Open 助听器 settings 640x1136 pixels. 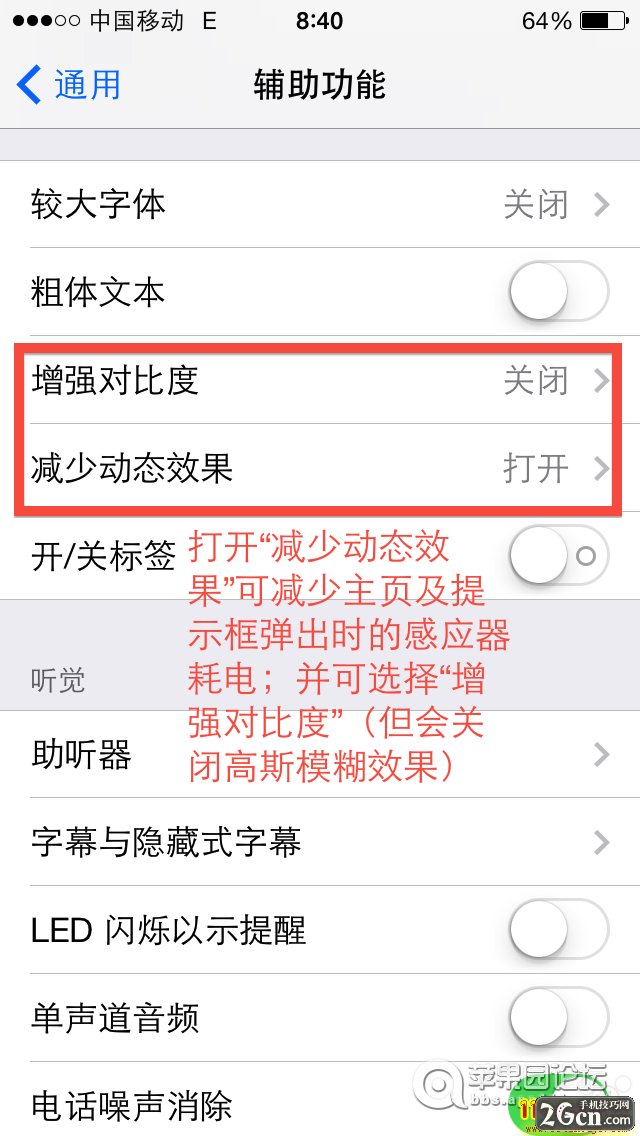pos(320,754)
